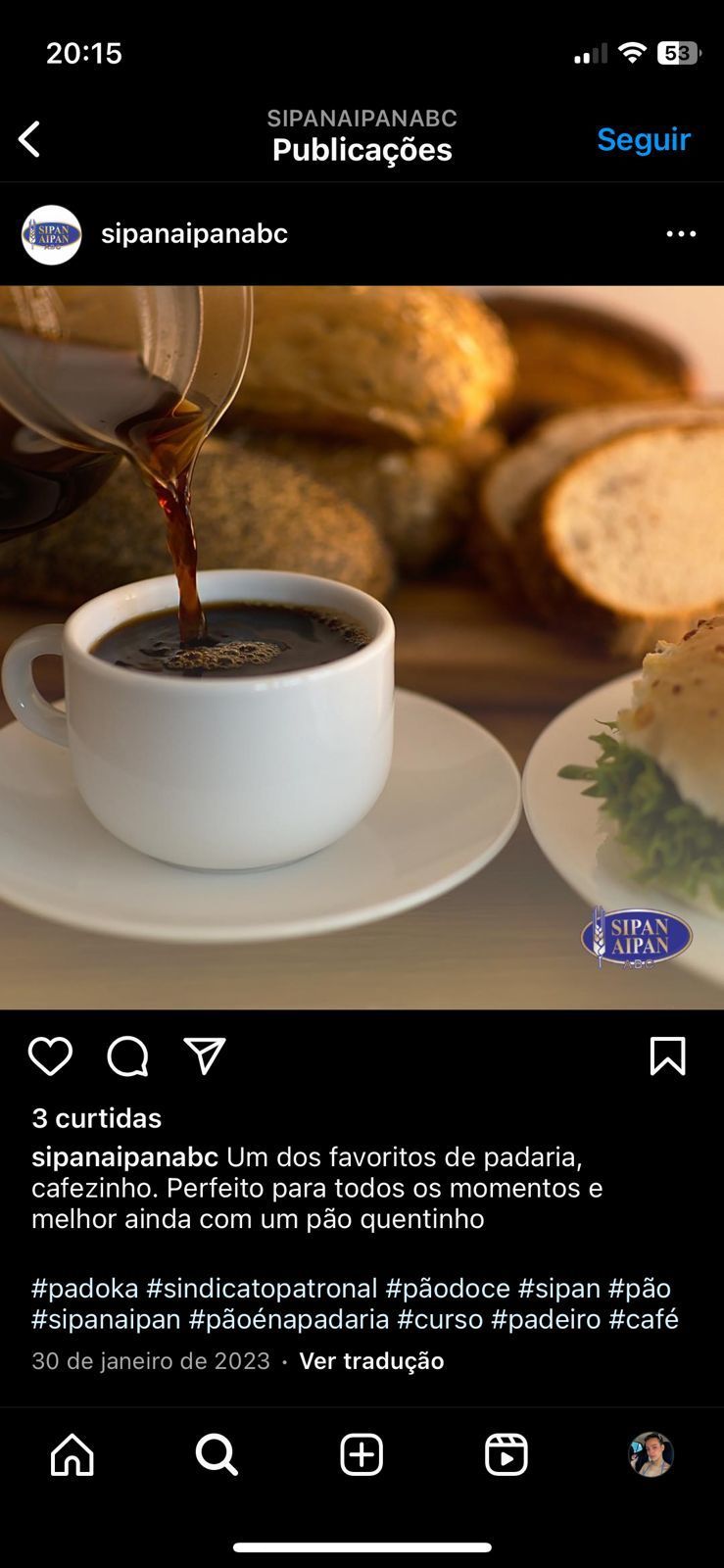Switch to the Reels tab
The height and width of the screenshot is (1568, 724).
click(507, 1455)
